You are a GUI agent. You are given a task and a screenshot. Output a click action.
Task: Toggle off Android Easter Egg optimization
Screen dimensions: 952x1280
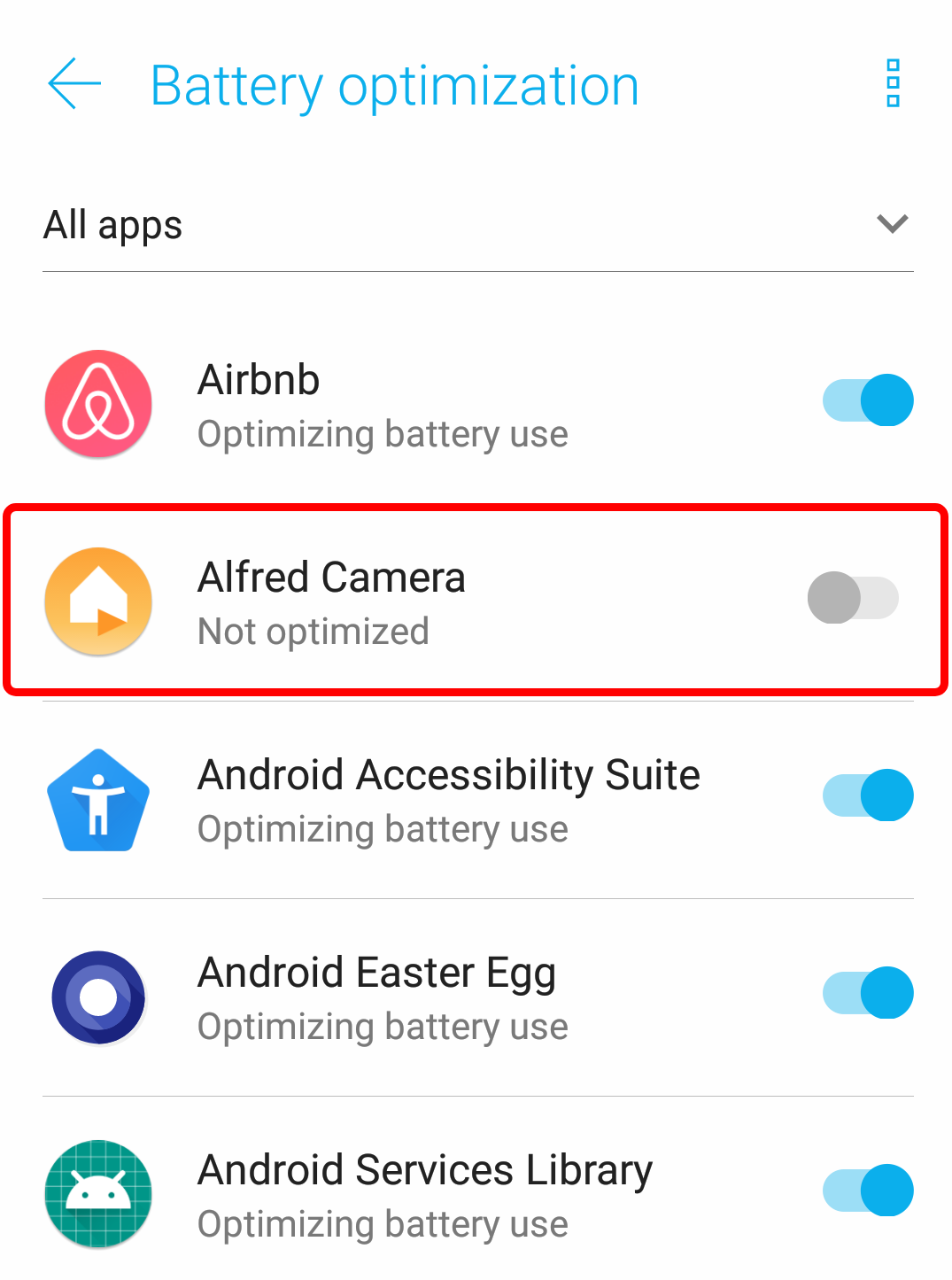867,993
